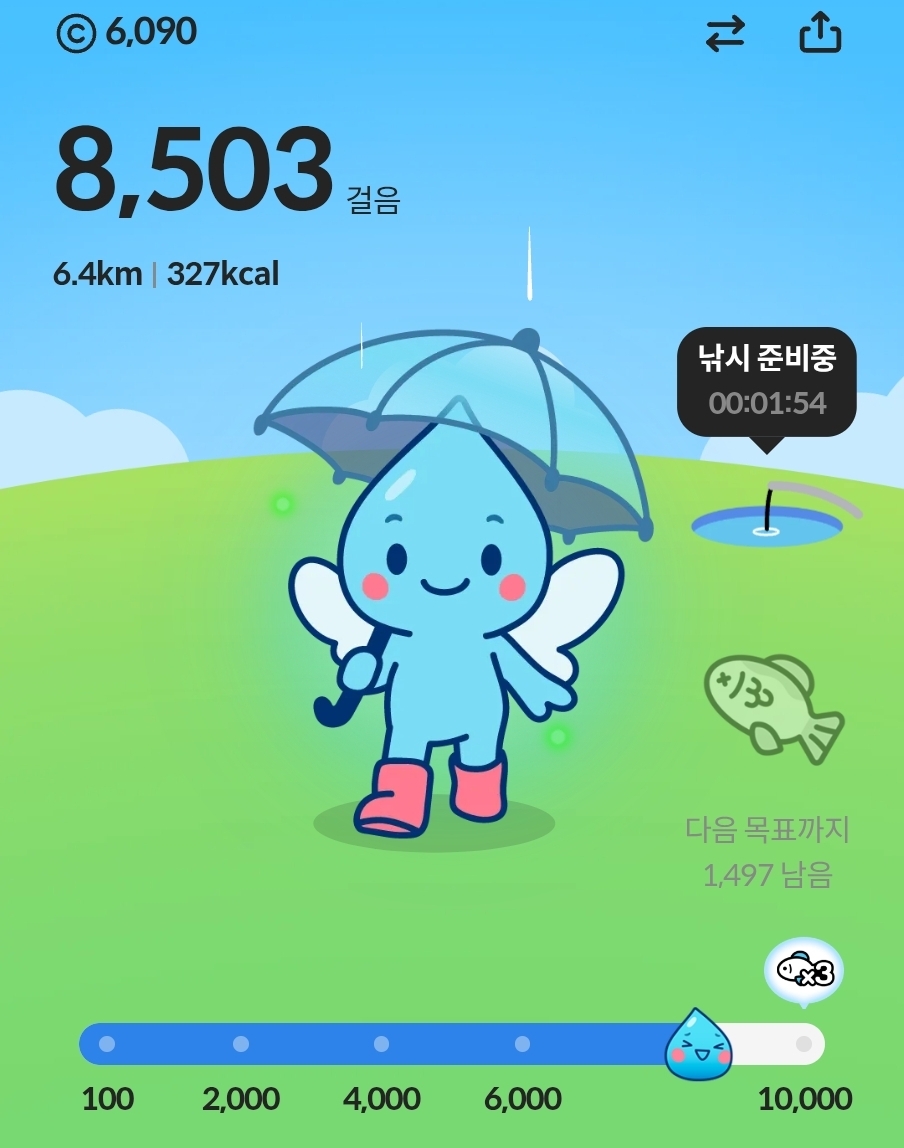Share your step count
Screen dimensions: 904x1148
pos(820,35)
